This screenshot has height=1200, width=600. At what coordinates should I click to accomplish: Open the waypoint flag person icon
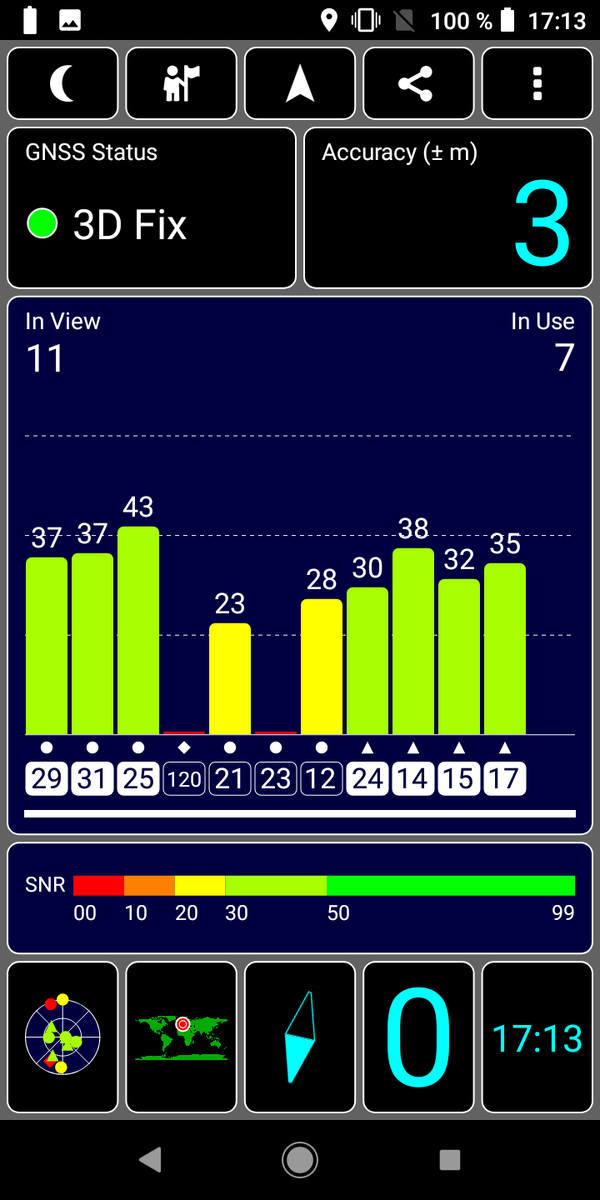181,84
